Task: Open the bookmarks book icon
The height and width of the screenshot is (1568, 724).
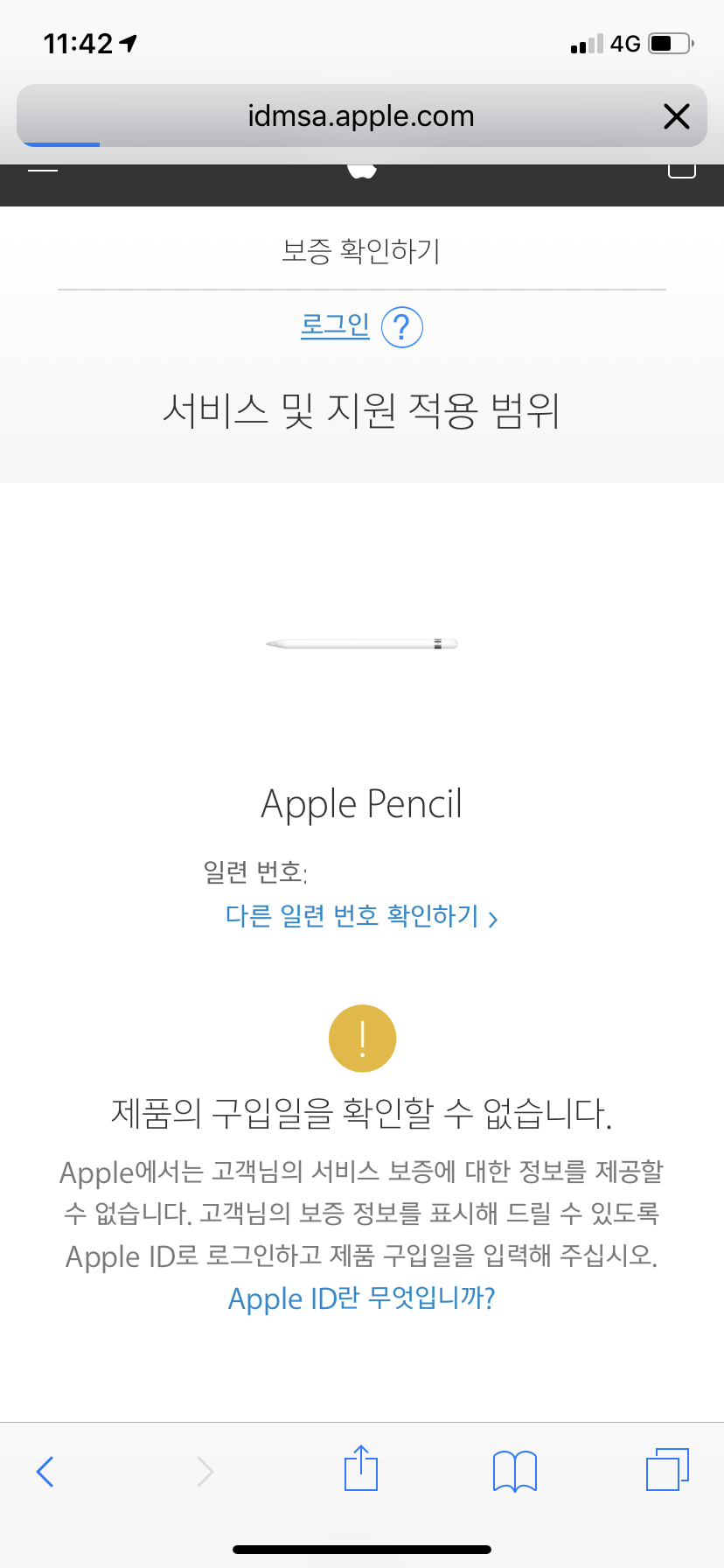Action: [x=514, y=1471]
